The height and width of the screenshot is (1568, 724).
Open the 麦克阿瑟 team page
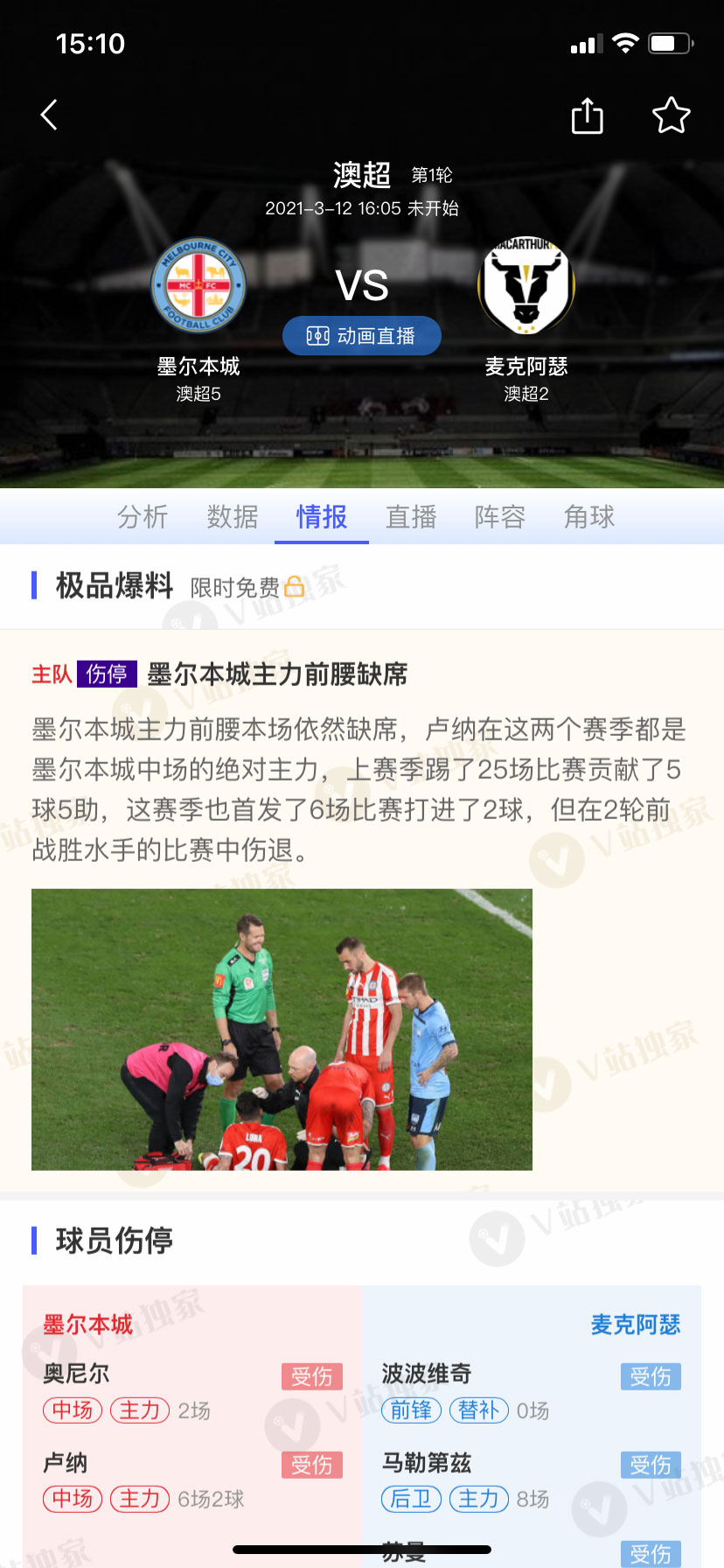point(526,286)
